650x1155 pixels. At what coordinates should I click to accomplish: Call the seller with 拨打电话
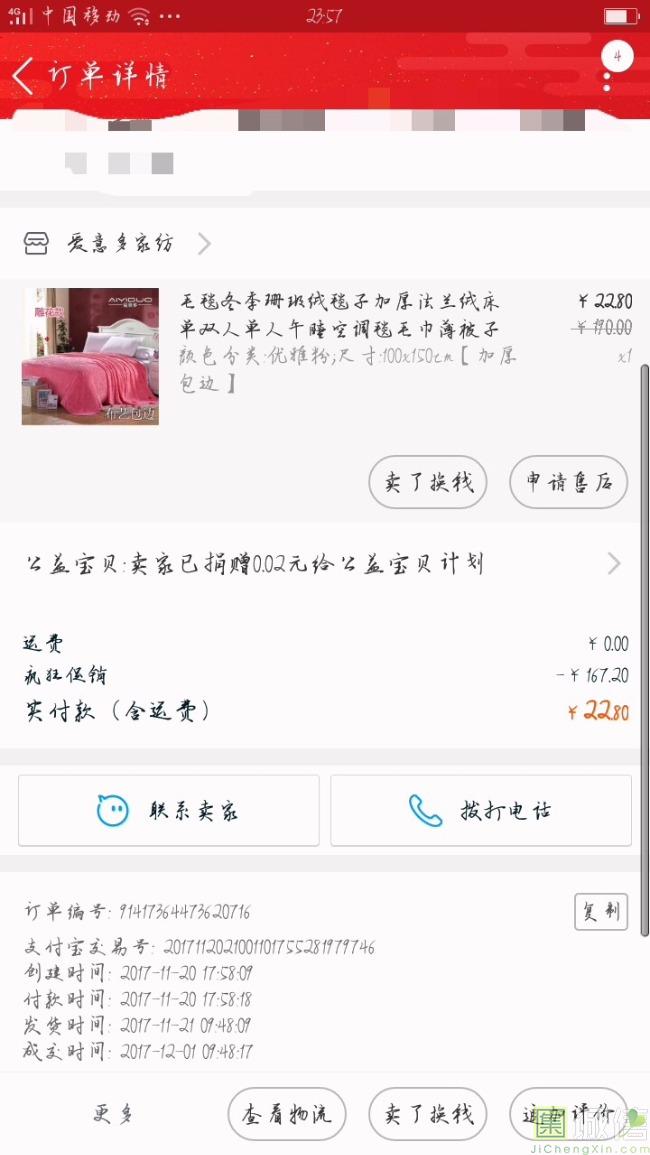pos(481,810)
